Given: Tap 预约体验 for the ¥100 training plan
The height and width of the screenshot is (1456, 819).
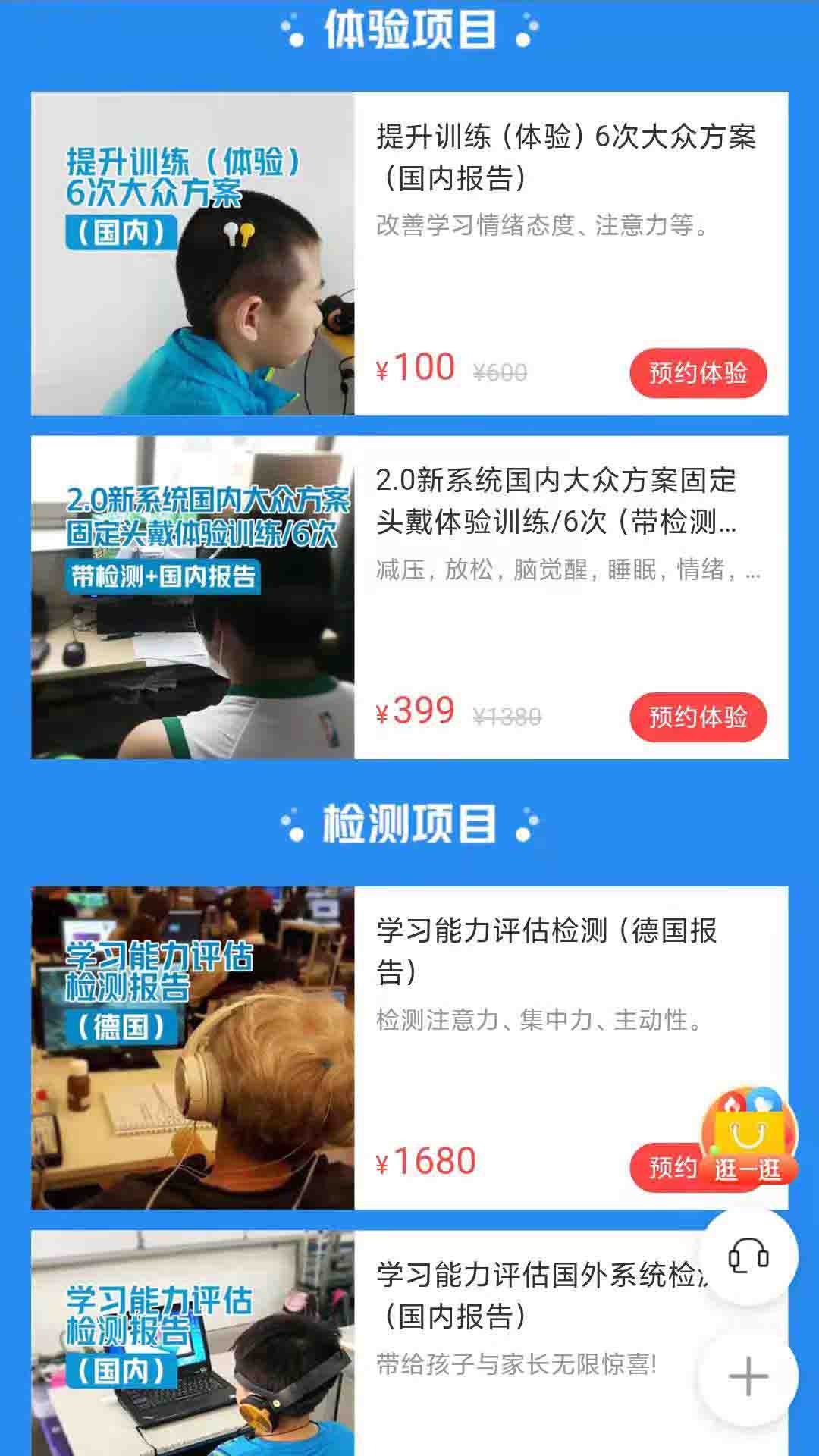Looking at the screenshot, I should click(x=698, y=373).
